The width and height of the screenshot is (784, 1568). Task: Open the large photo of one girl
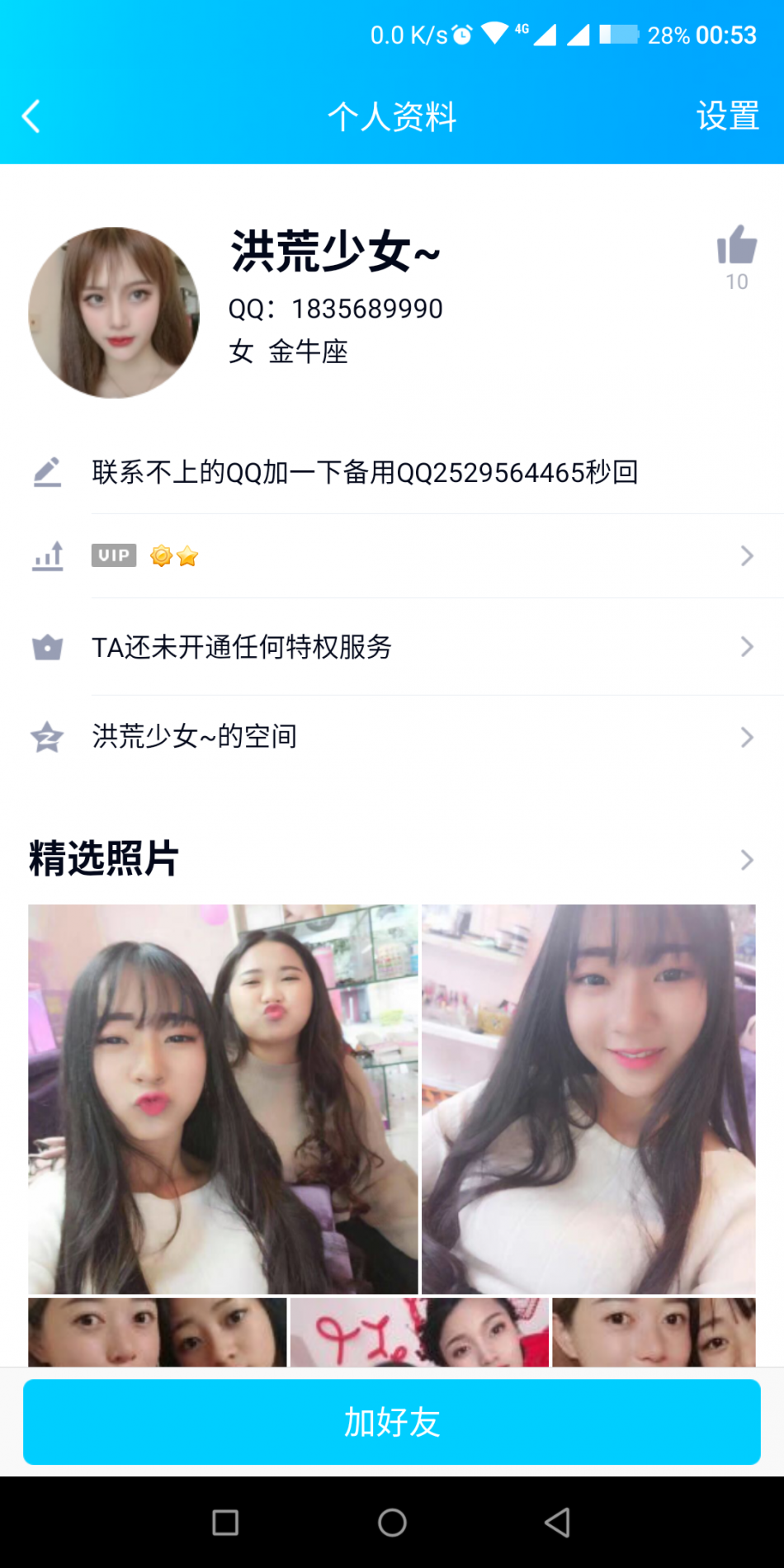point(588,1099)
